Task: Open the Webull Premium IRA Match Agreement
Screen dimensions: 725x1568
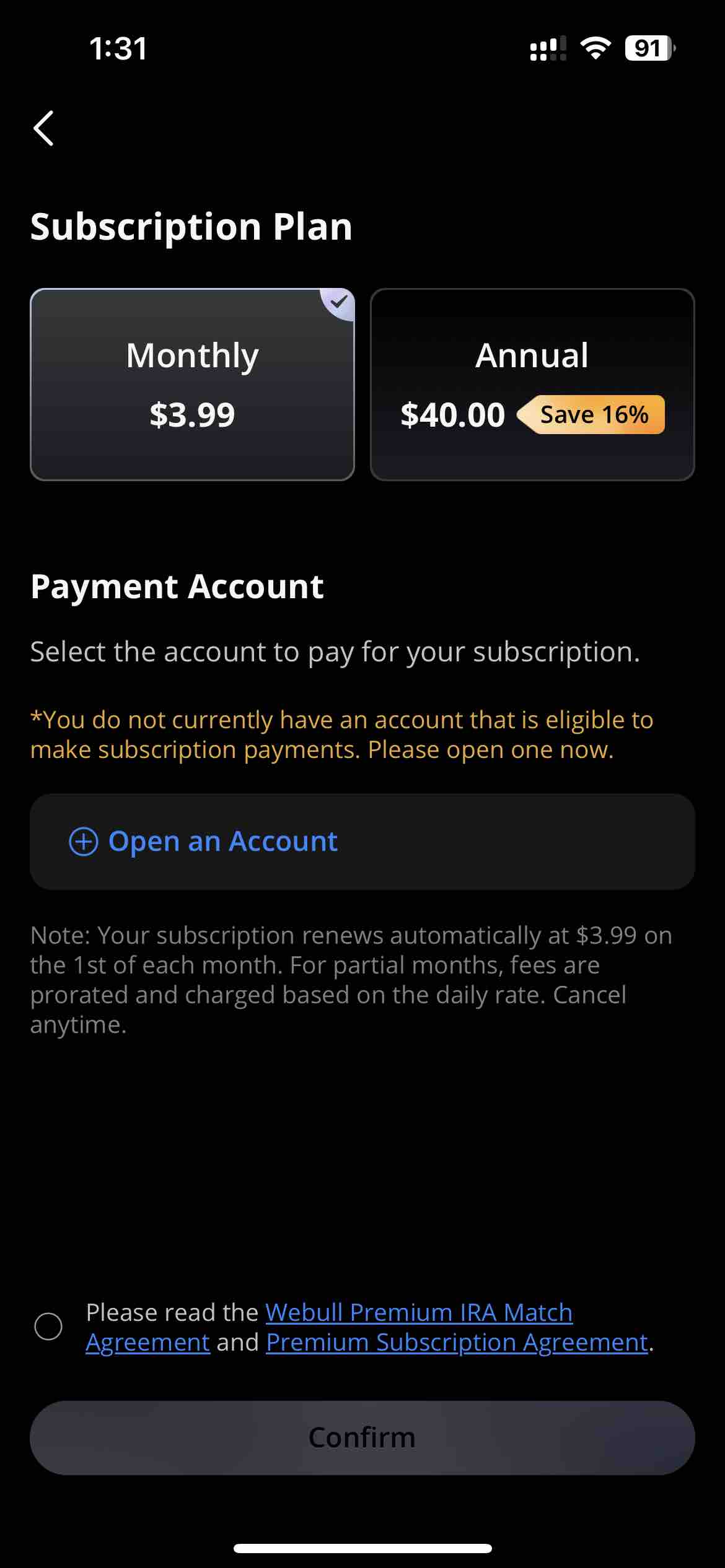Action: tap(418, 1312)
